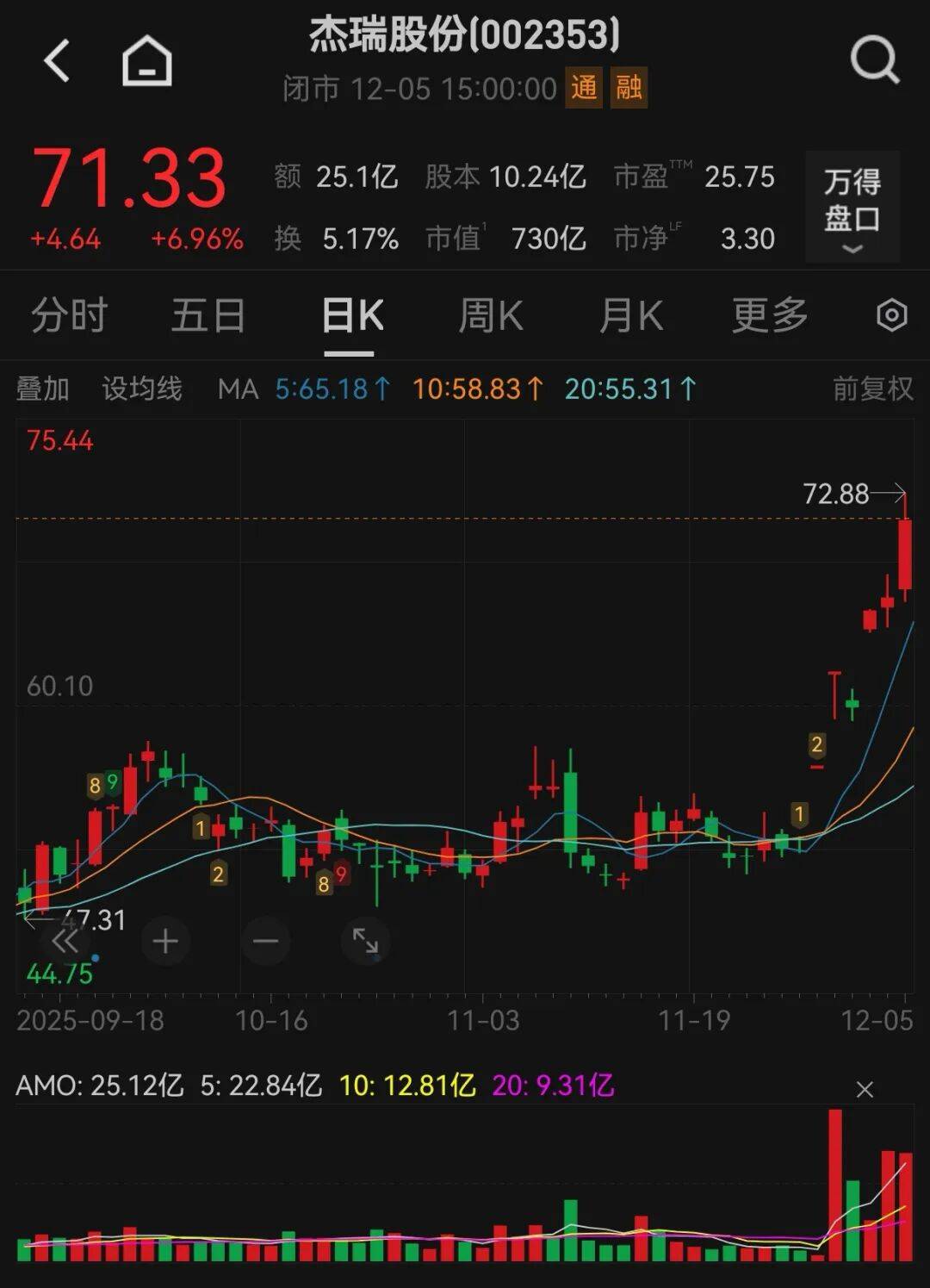Open 设均线 moving average settings

(142, 389)
